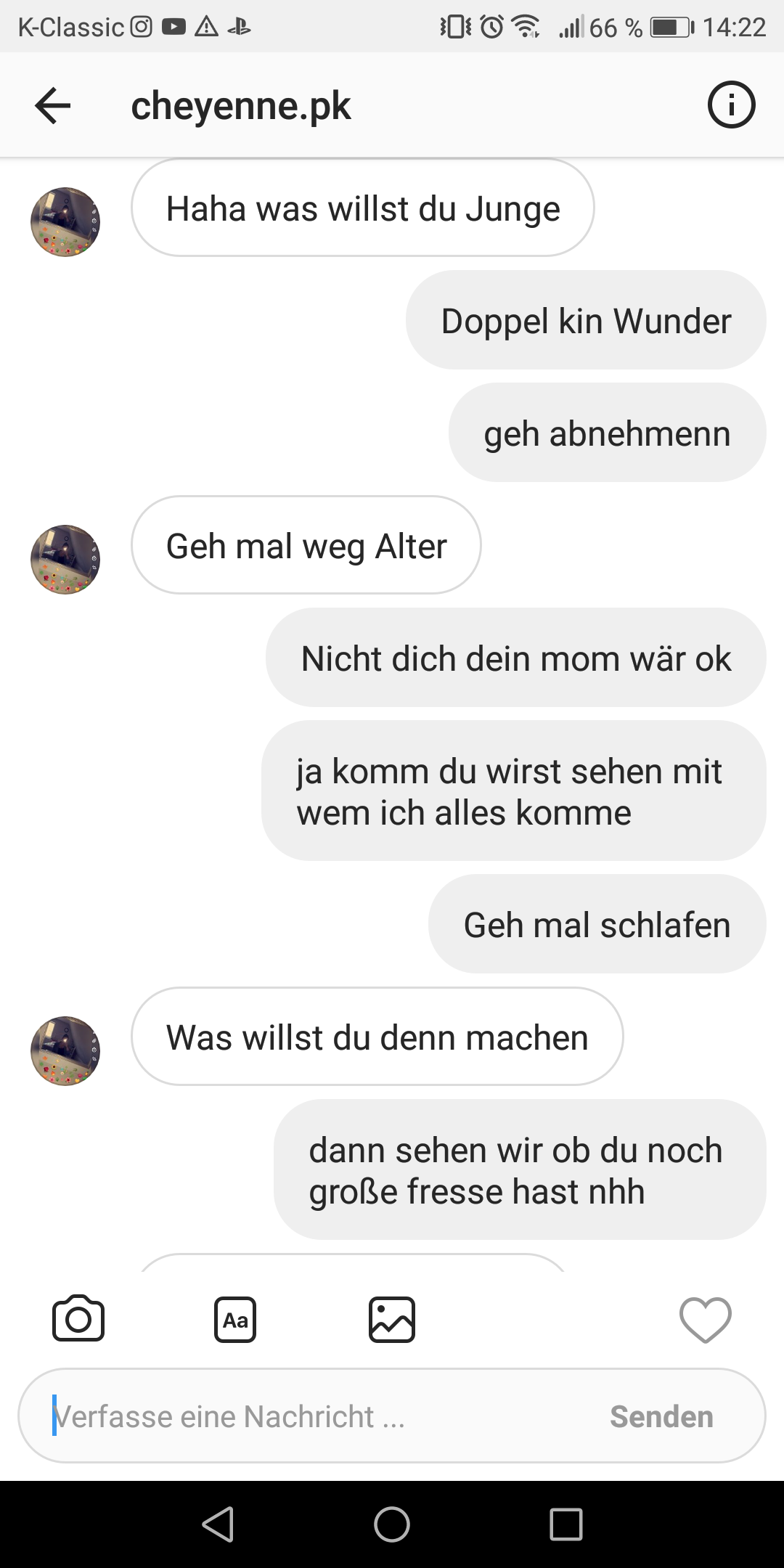Open recent apps from navigation bar
784x1568 pixels.
point(566,1524)
